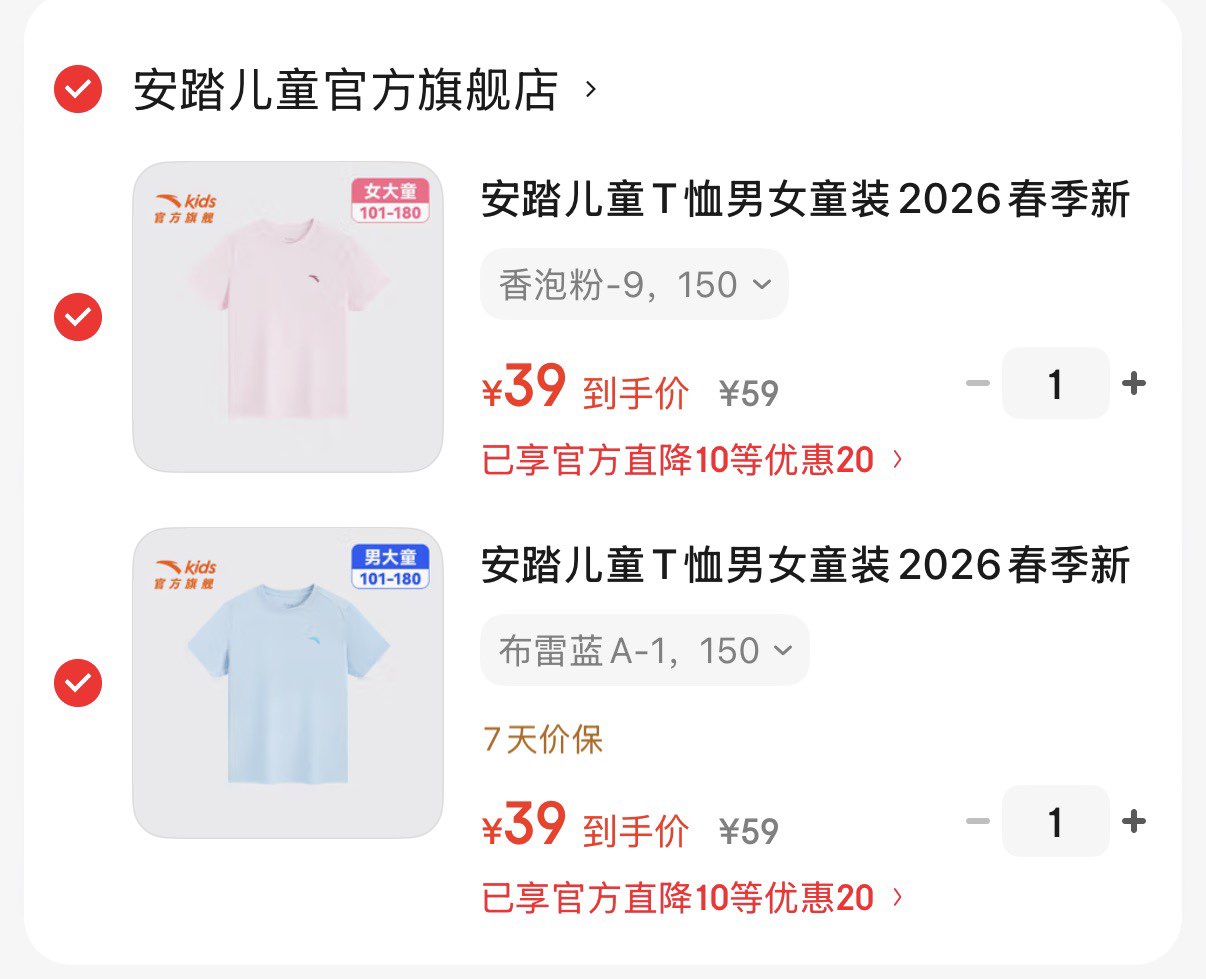Edit the quantity field of the pink shirt
Viewport: 1206px width, 979px height.
point(1055,383)
